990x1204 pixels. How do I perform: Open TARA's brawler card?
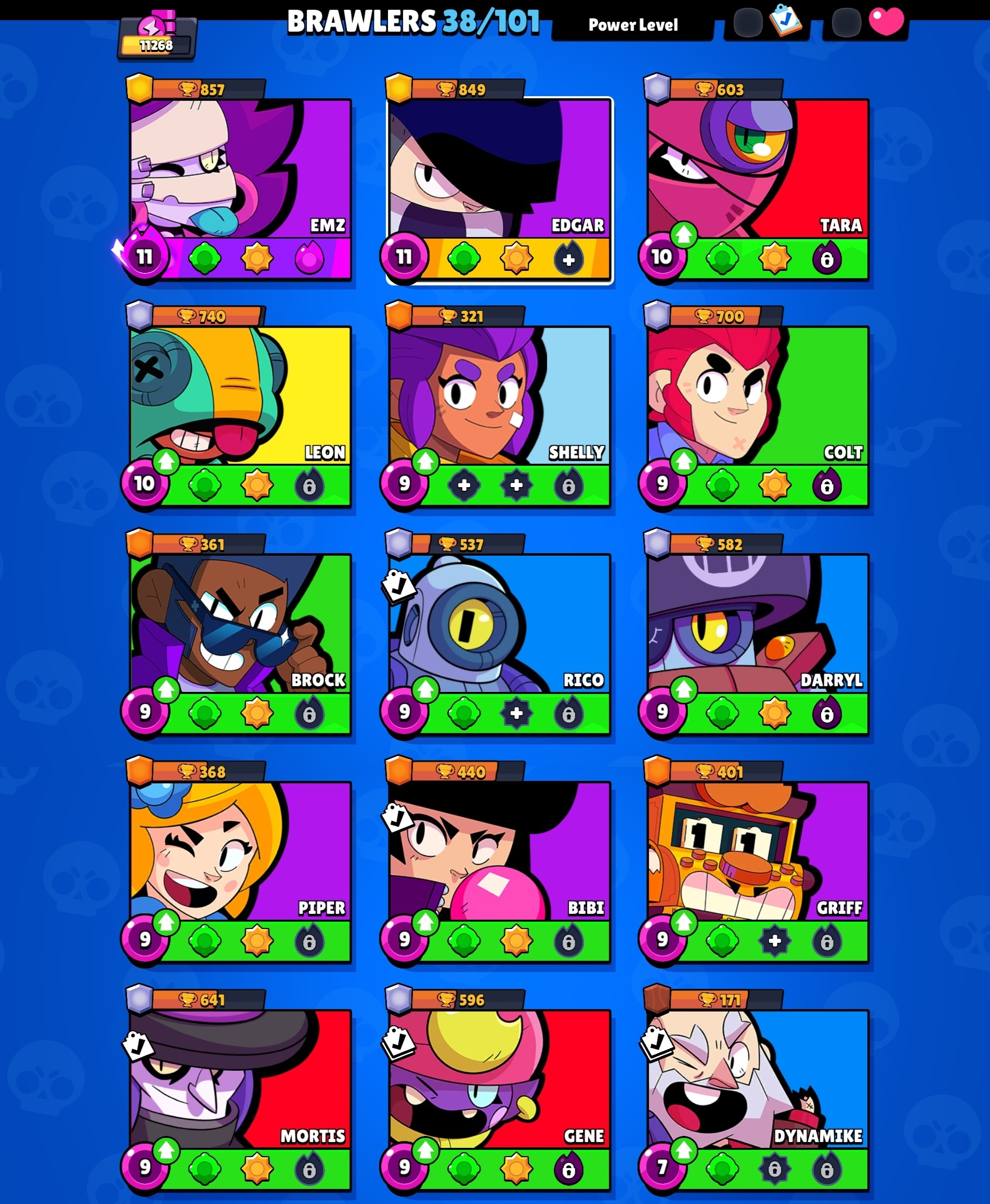pyautogui.click(x=758, y=171)
